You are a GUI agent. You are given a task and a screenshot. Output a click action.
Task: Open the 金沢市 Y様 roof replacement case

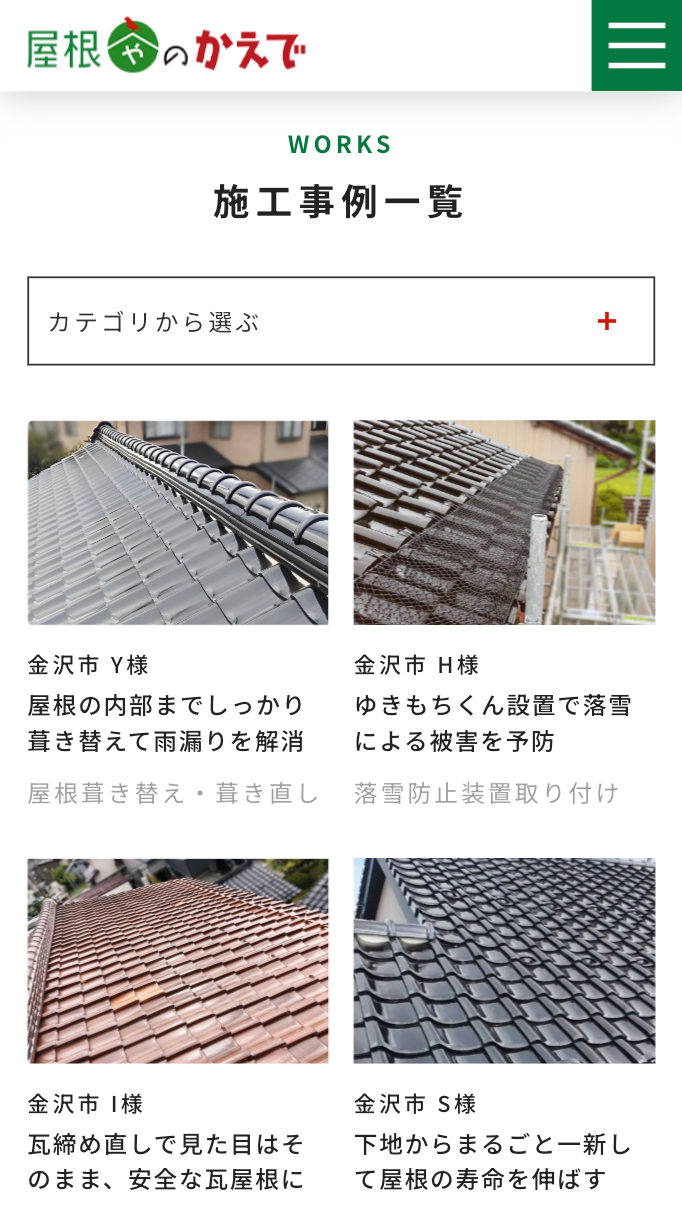(x=177, y=523)
